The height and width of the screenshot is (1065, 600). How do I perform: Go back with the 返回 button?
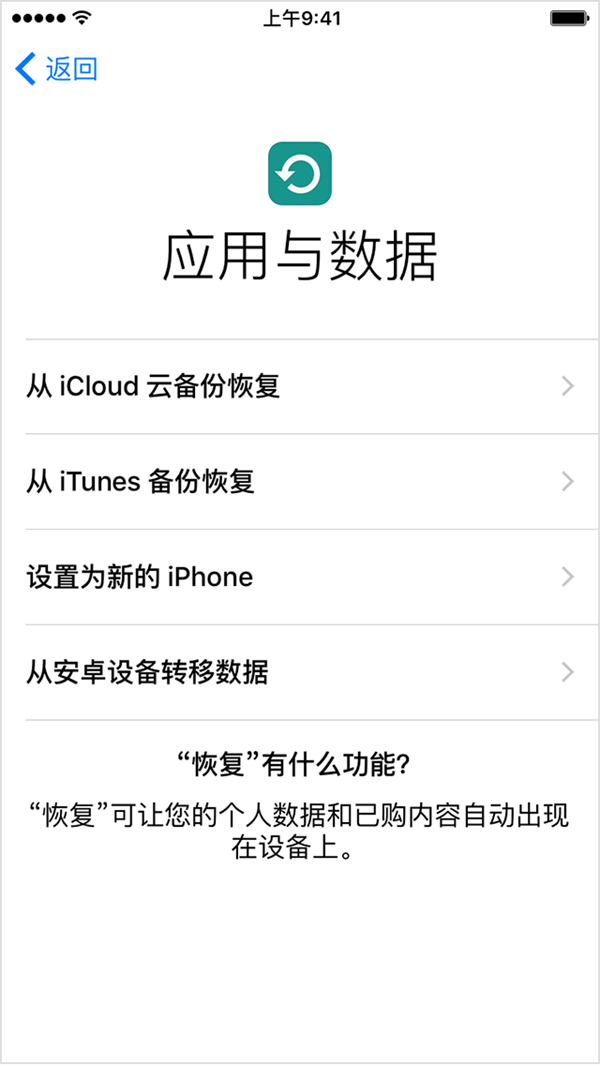click(58, 69)
